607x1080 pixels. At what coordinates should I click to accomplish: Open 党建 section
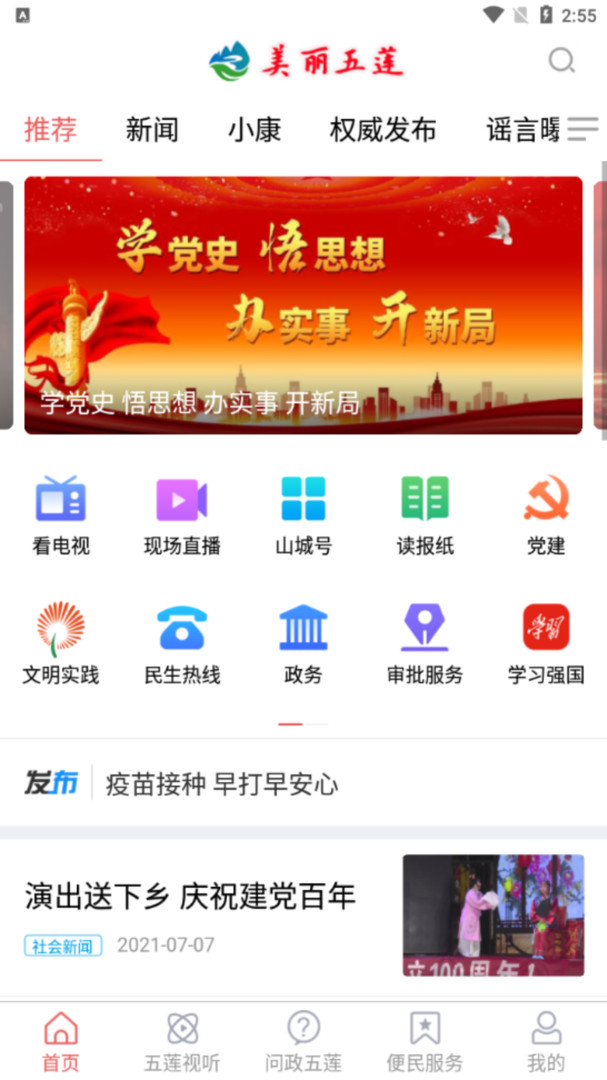pos(546,515)
